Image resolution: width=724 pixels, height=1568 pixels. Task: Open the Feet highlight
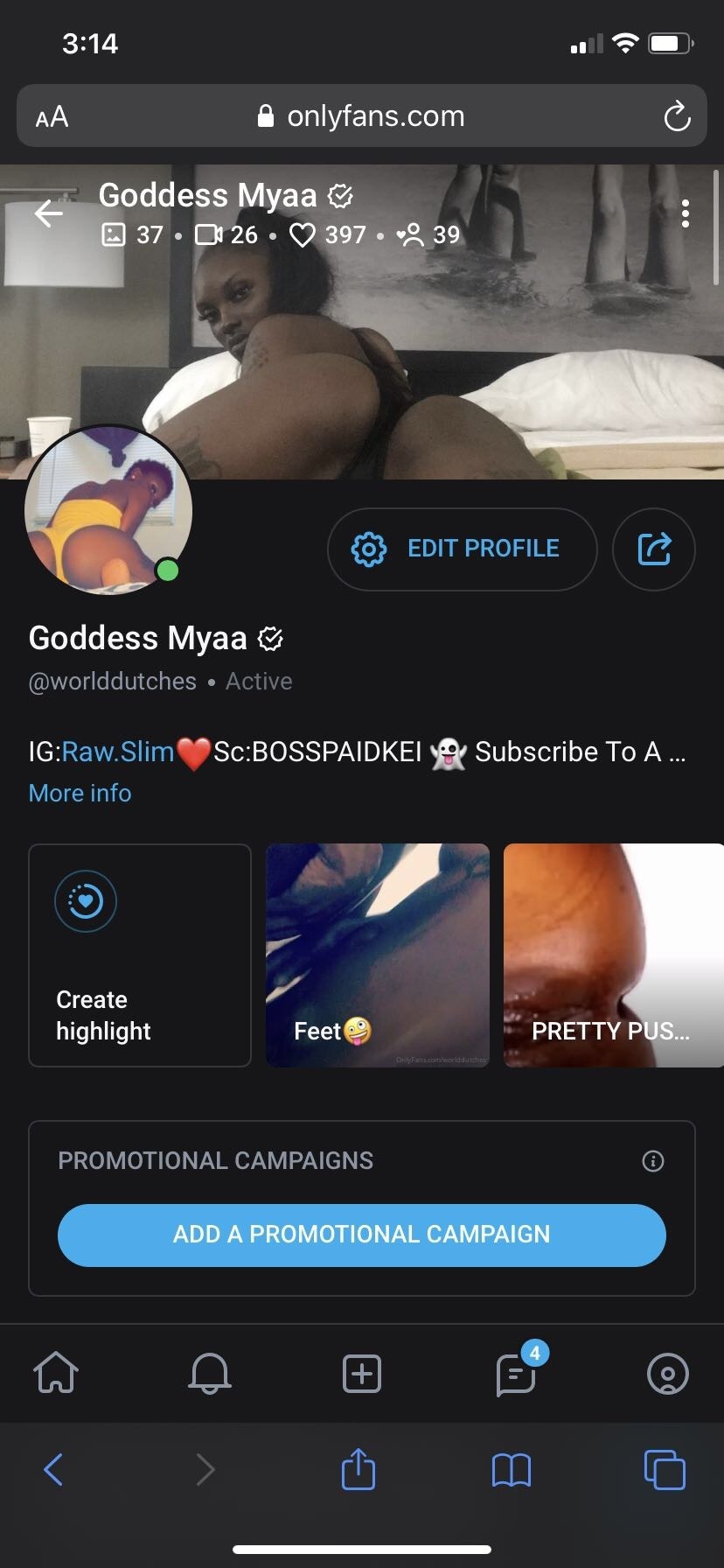click(x=377, y=955)
